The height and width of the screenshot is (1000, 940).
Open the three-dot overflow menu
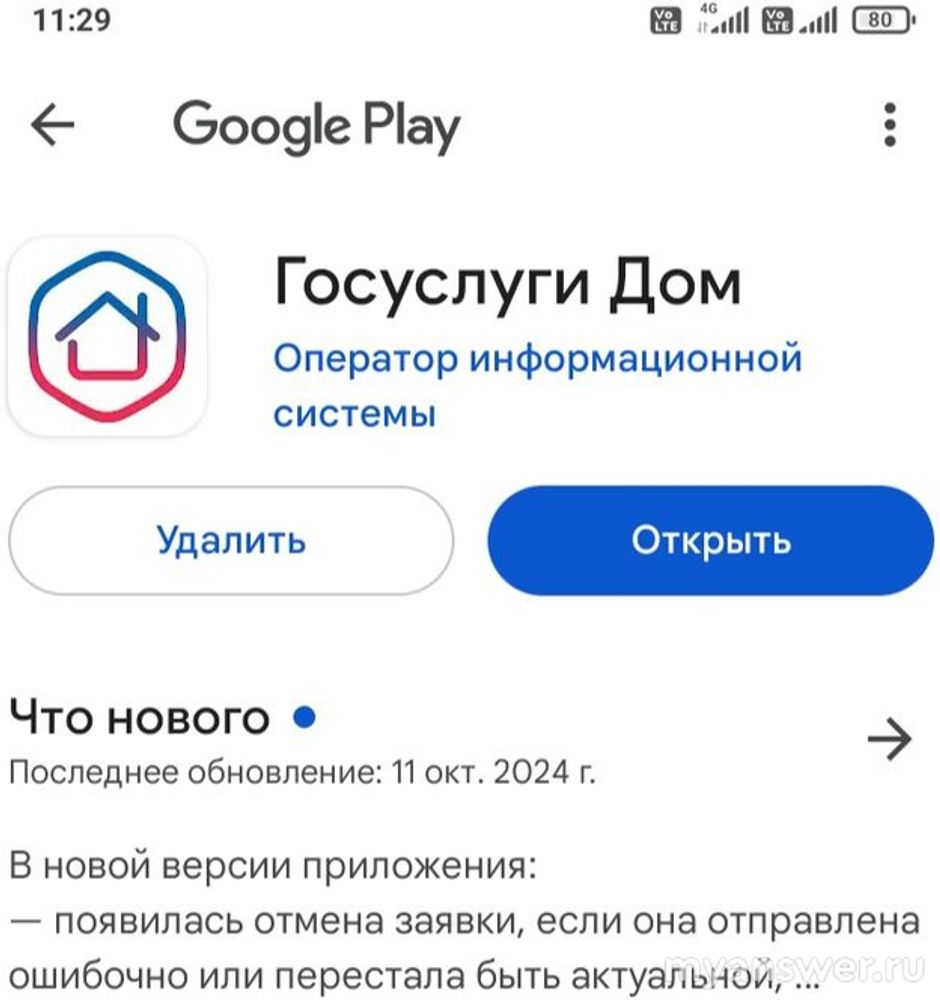[889, 126]
